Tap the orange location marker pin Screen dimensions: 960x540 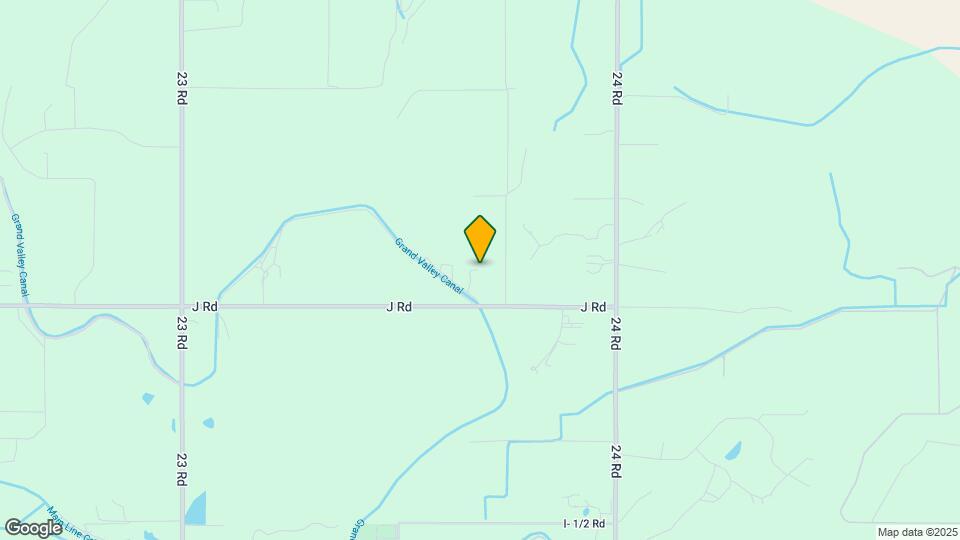coord(480,238)
